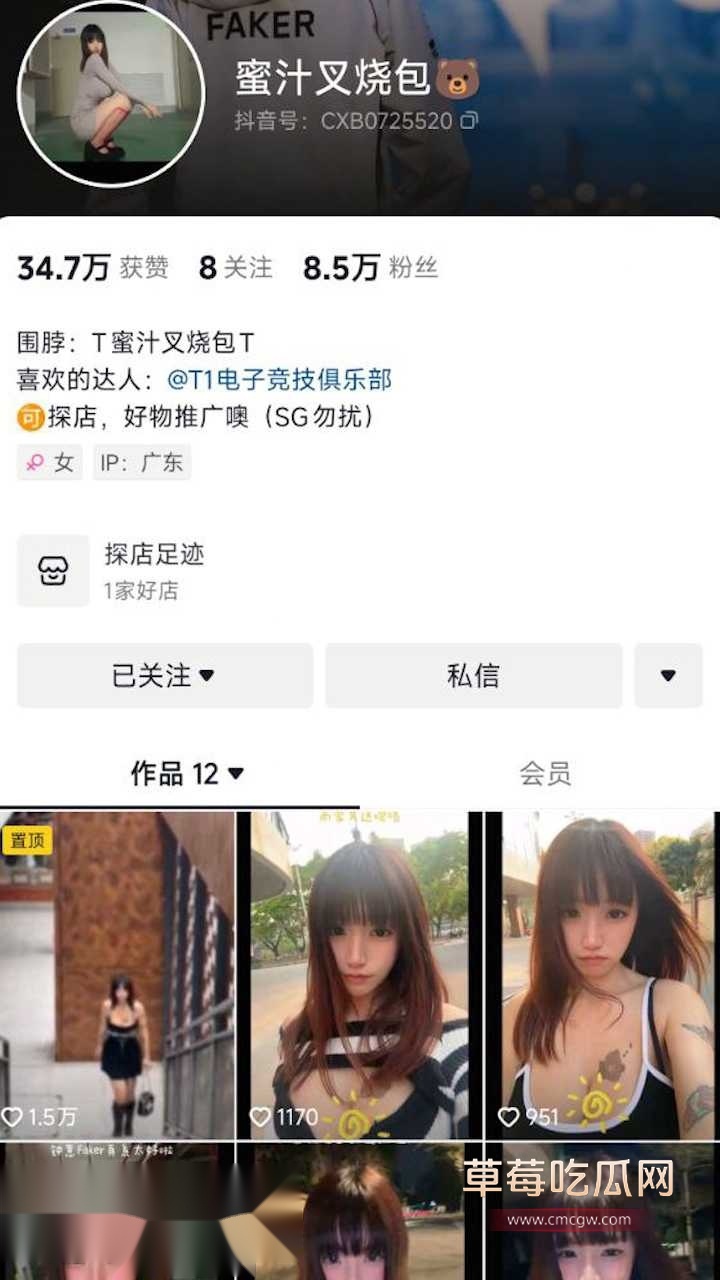The width and height of the screenshot is (720, 1280).
Task: View the 8 关注 following list
Action: click(x=236, y=268)
